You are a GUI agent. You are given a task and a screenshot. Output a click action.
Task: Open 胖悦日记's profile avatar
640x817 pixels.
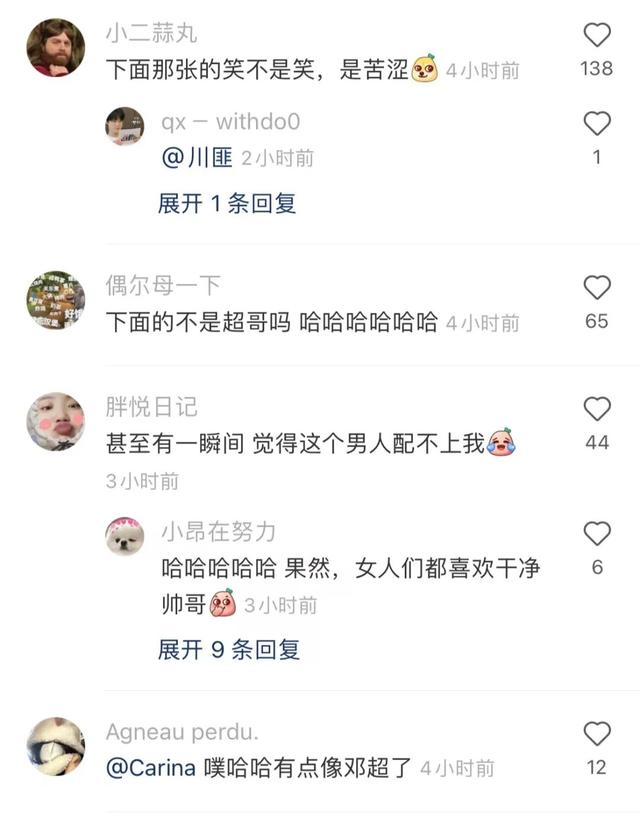click(x=55, y=421)
